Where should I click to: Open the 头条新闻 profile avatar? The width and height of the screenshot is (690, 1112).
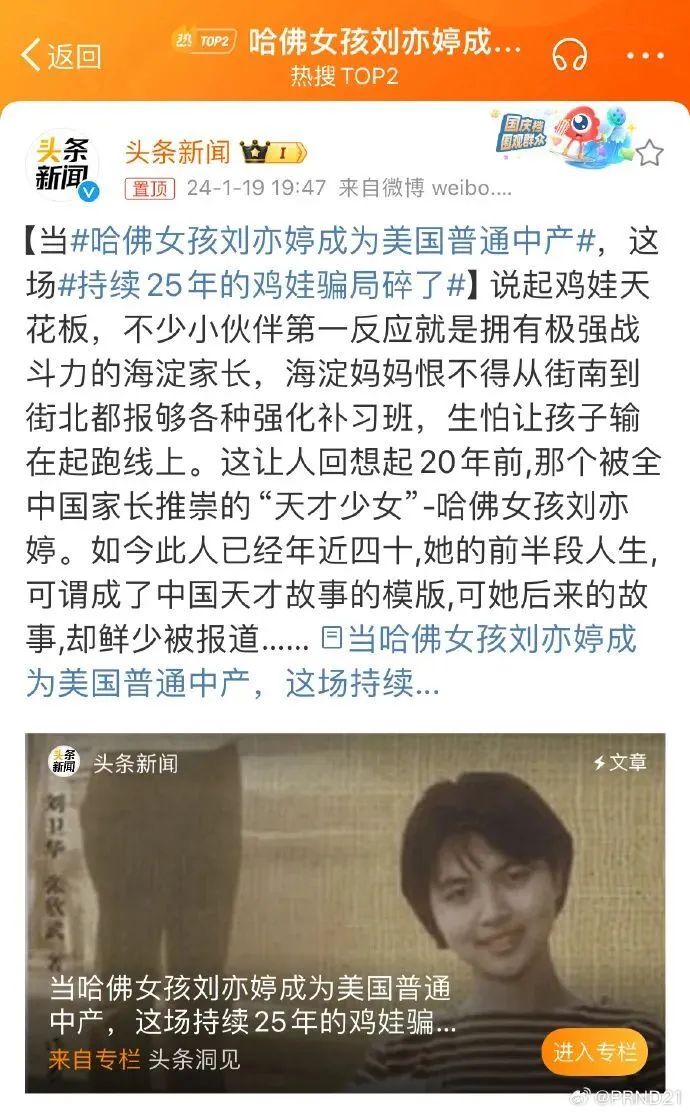click(x=62, y=165)
